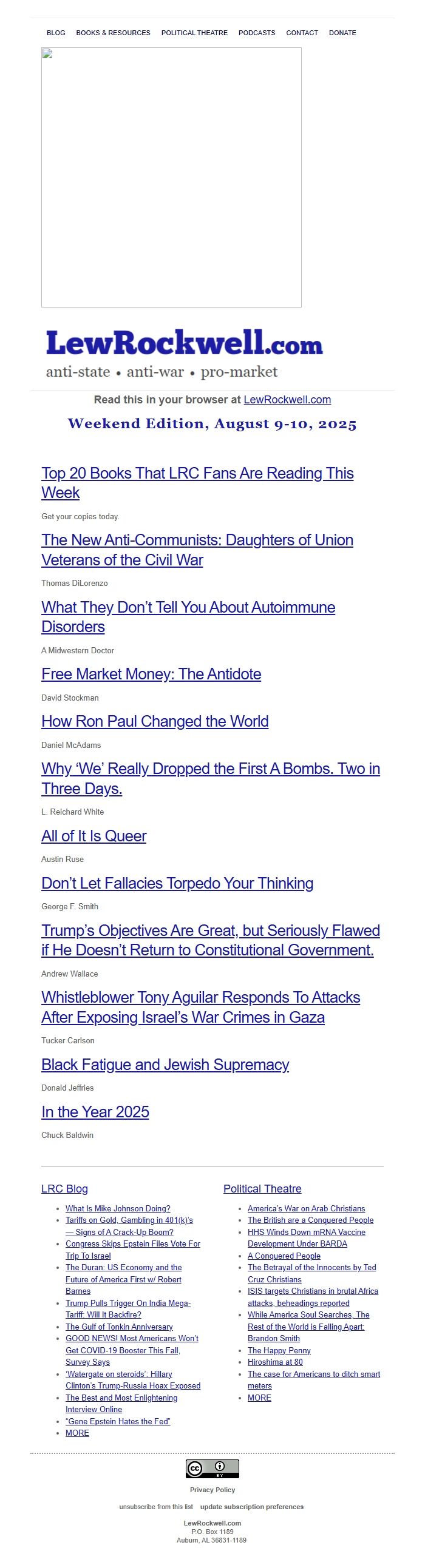Open the BLOG menu item
Viewport: 425px width, 1568px height.
point(55,33)
